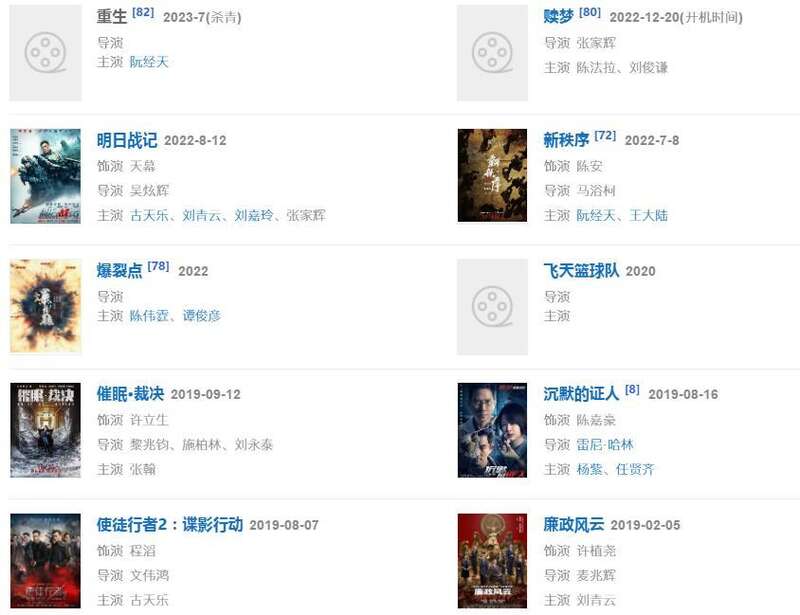
Task: Open 飞天篮球队 title link
Action: click(585, 271)
